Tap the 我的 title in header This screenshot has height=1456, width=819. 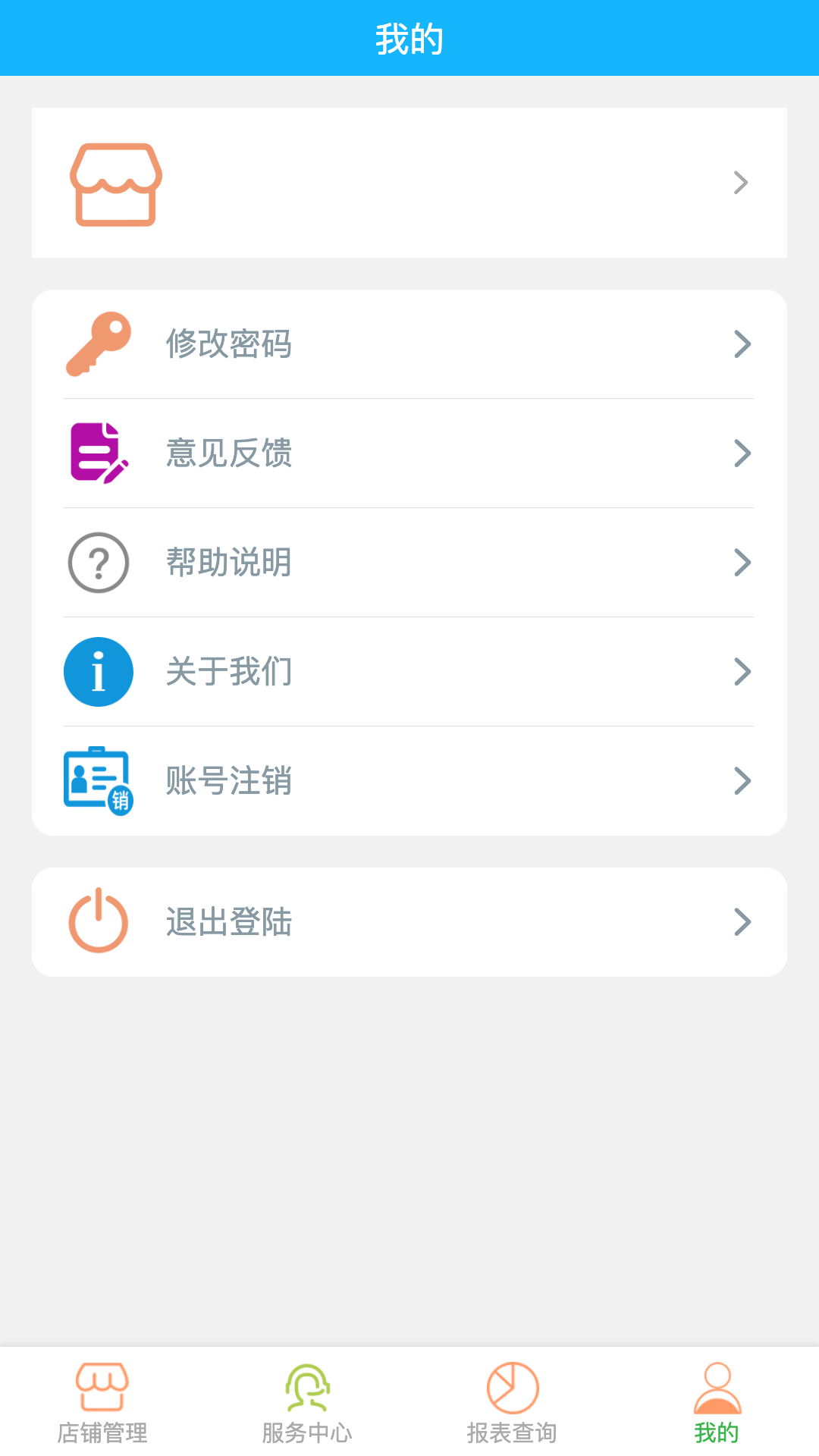pyautogui.click(x=409, y=38)
